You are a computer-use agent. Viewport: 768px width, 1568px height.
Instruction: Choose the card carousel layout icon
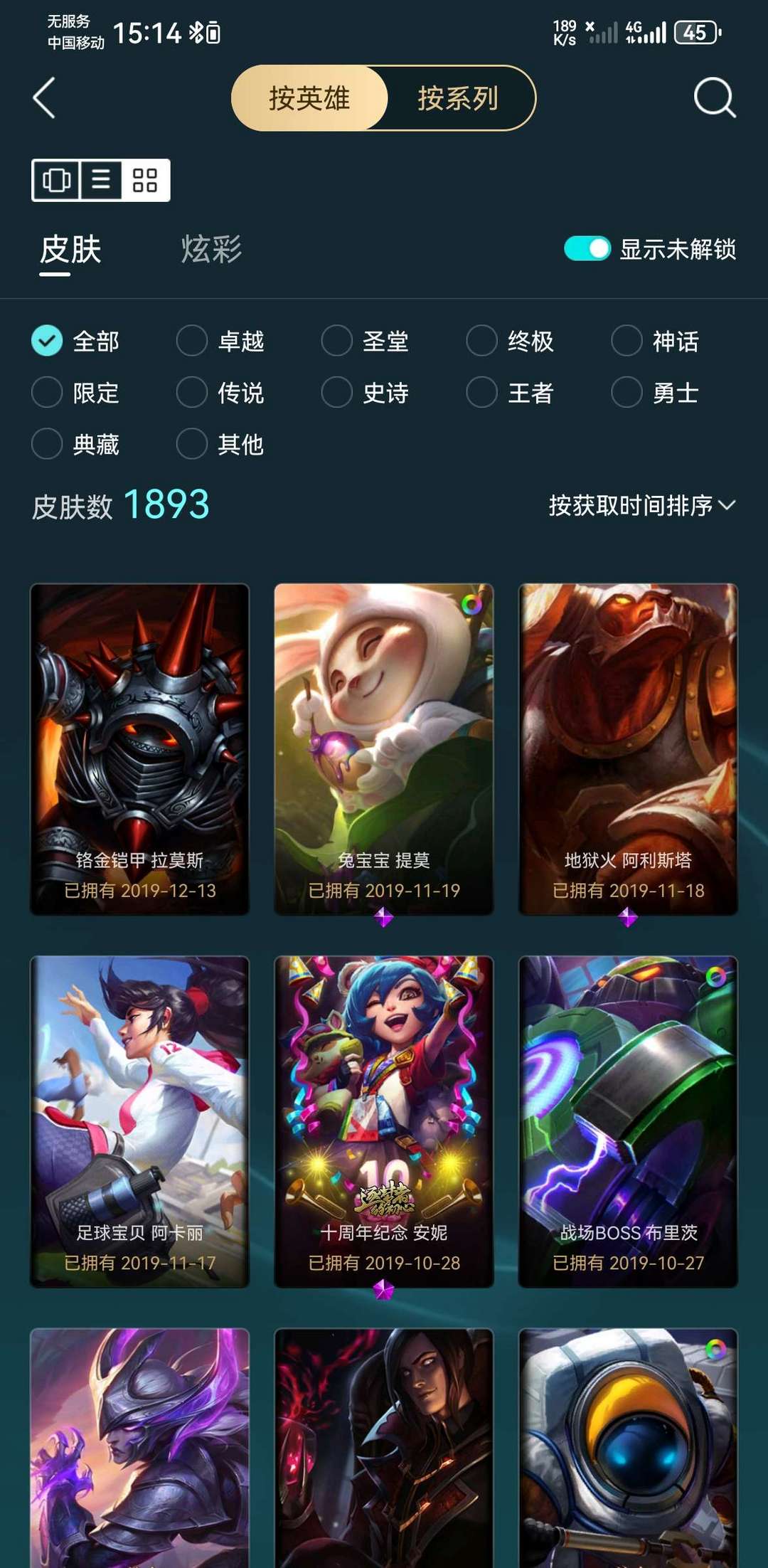(x=56, y=180)
